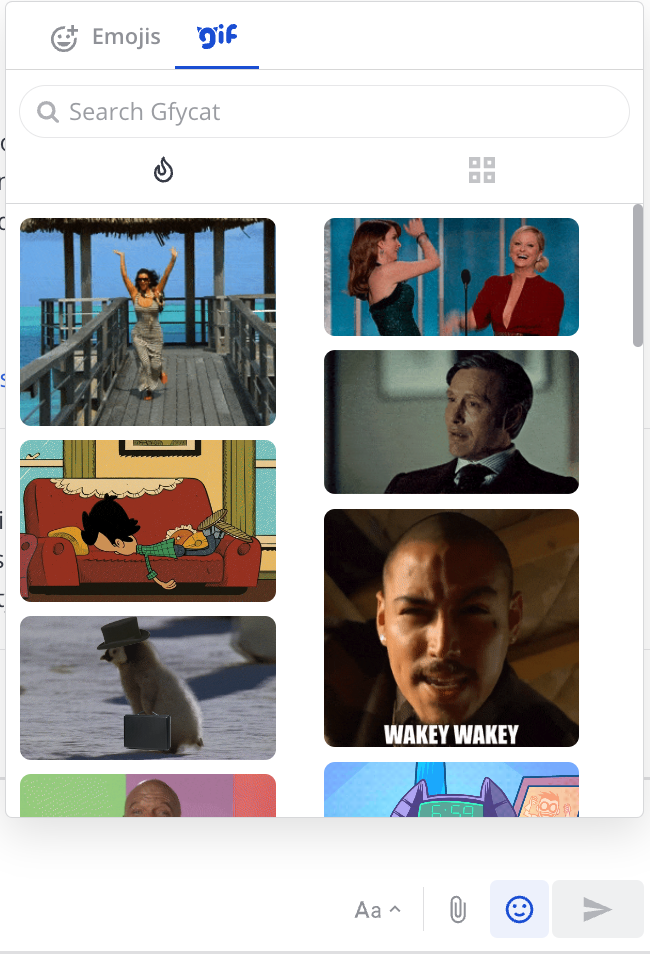The height and width of the screenshot is (962, 650).
Task: Close the emoji picker via smiley button
Action: tap(519, 909)
